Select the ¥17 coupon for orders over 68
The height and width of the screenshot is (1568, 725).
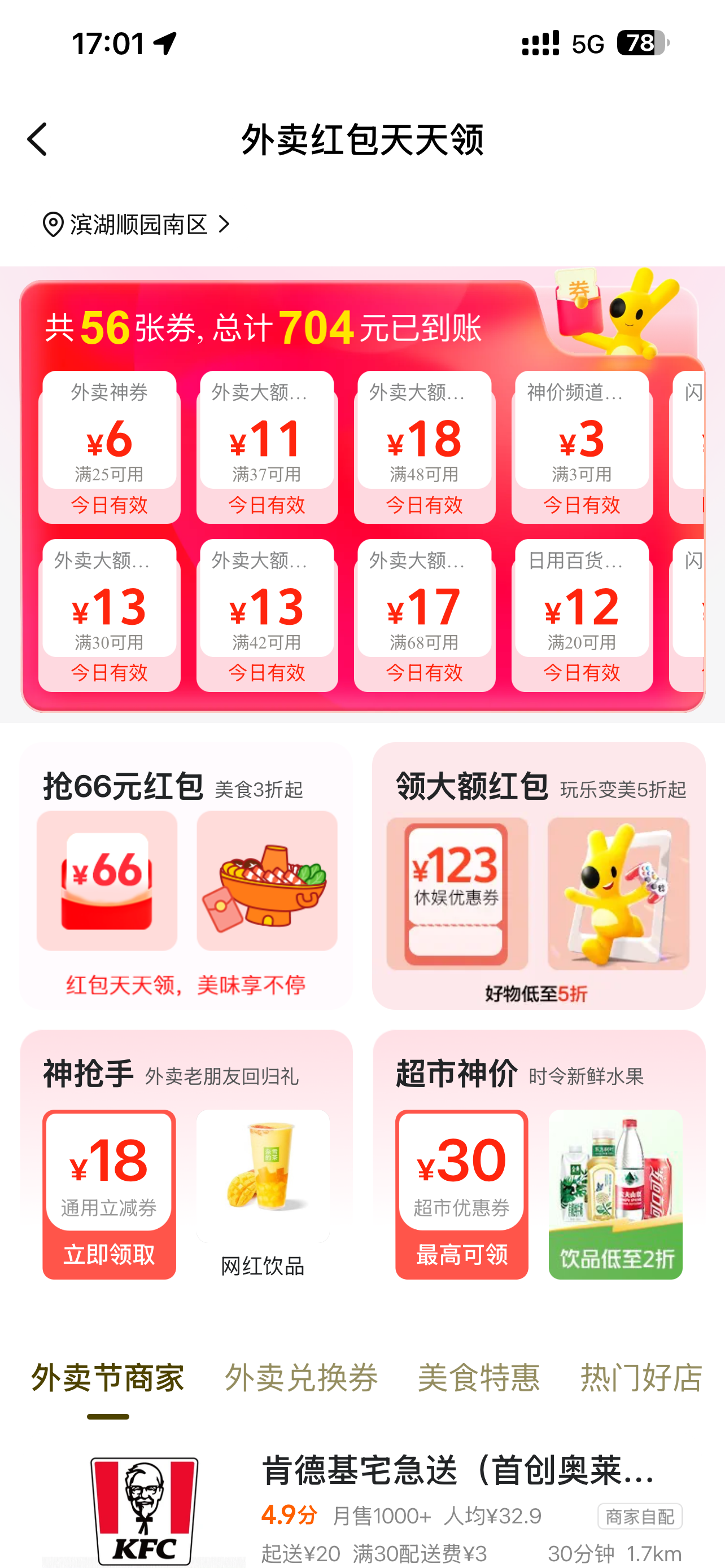click(x=424, y=614)
